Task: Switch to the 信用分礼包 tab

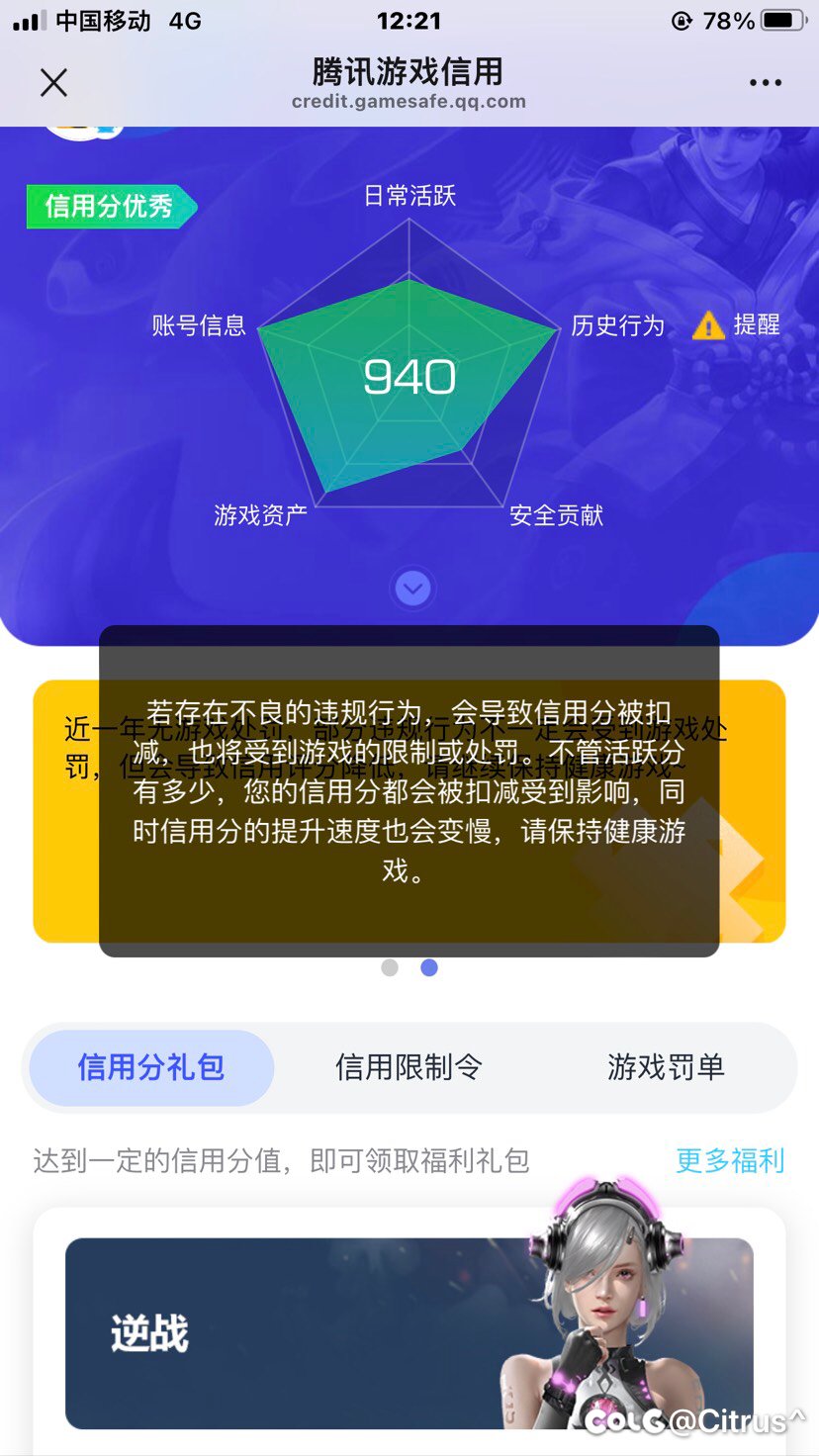Action: tap(151, 1067)
